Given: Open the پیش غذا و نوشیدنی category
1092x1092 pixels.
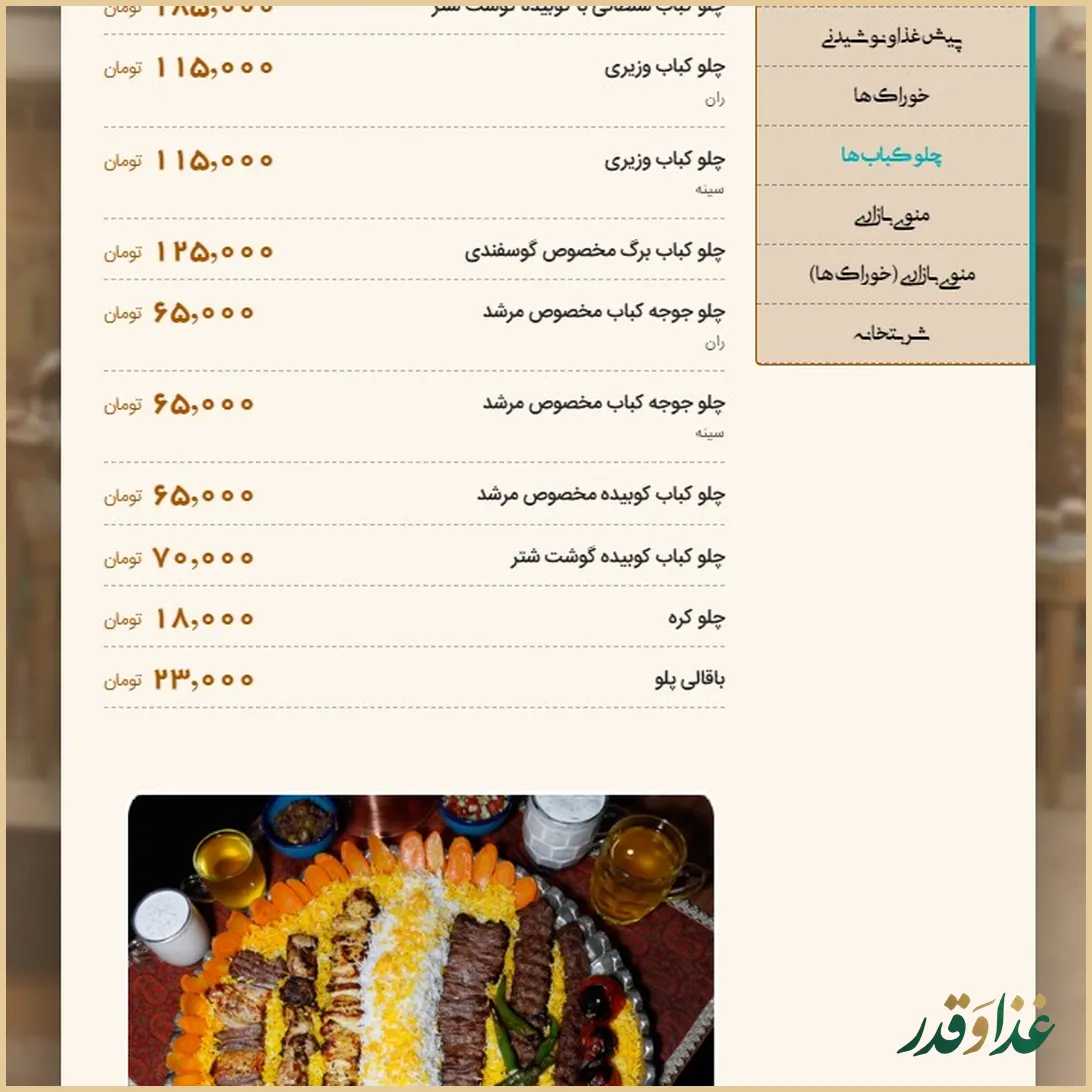Looking at the screenshot, I should (x=892, y=38).
